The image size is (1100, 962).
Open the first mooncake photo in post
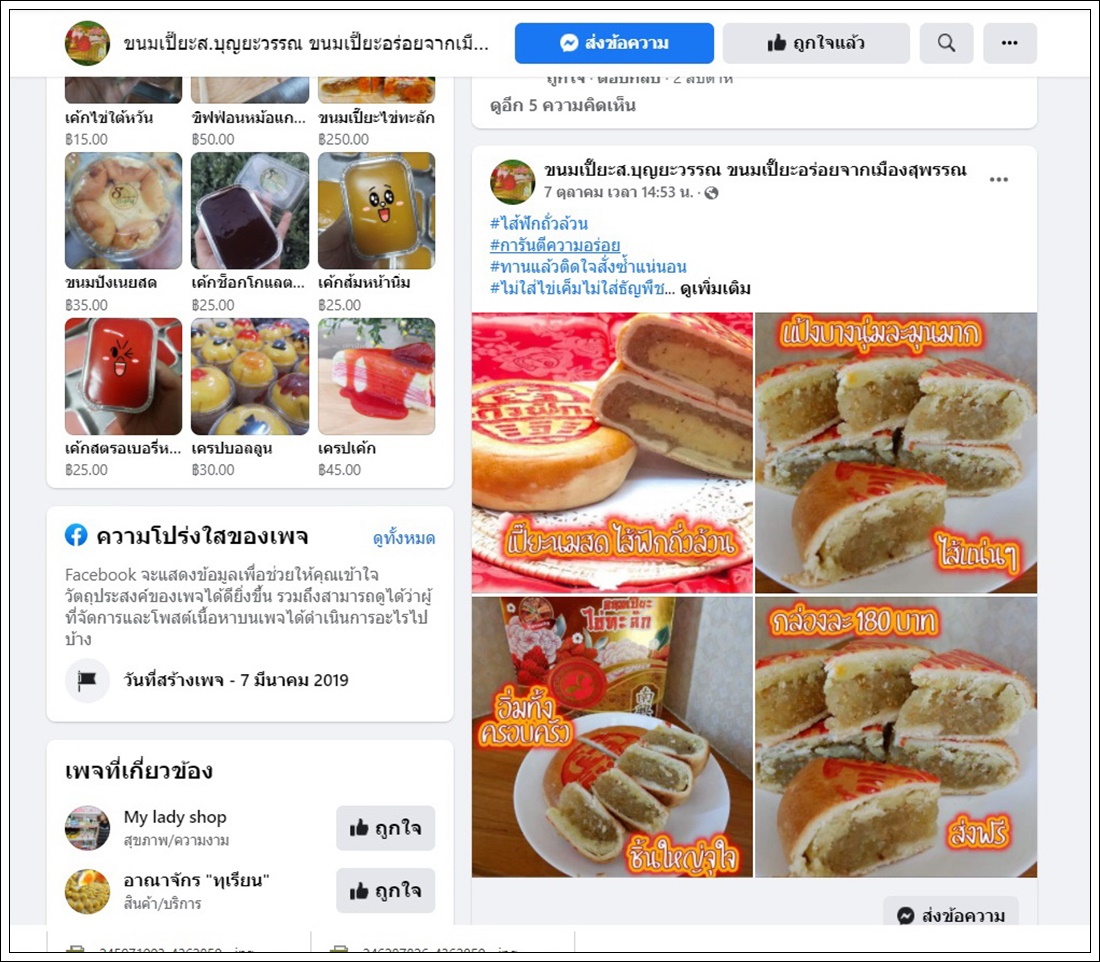612,452
